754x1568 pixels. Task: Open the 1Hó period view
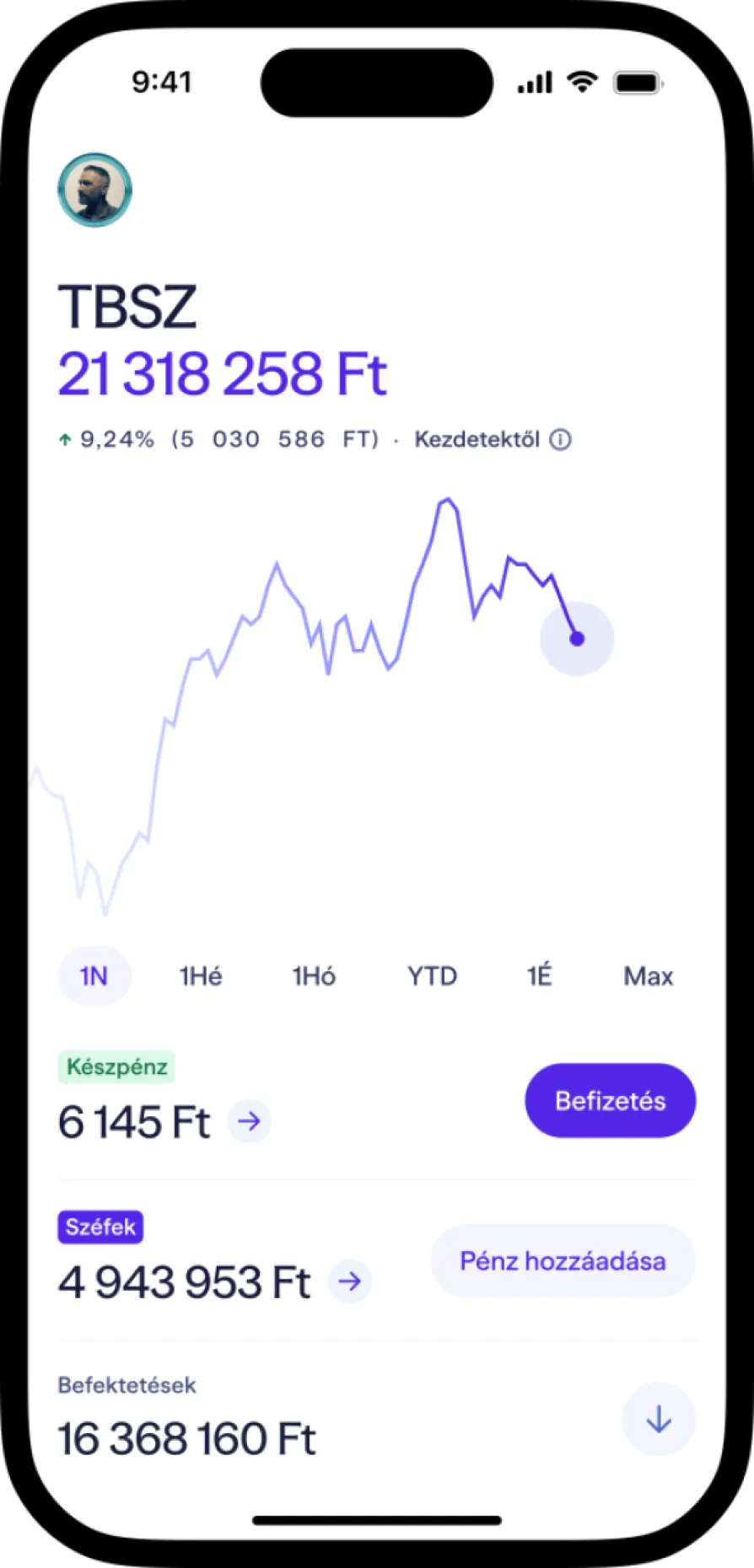[314, 975]
